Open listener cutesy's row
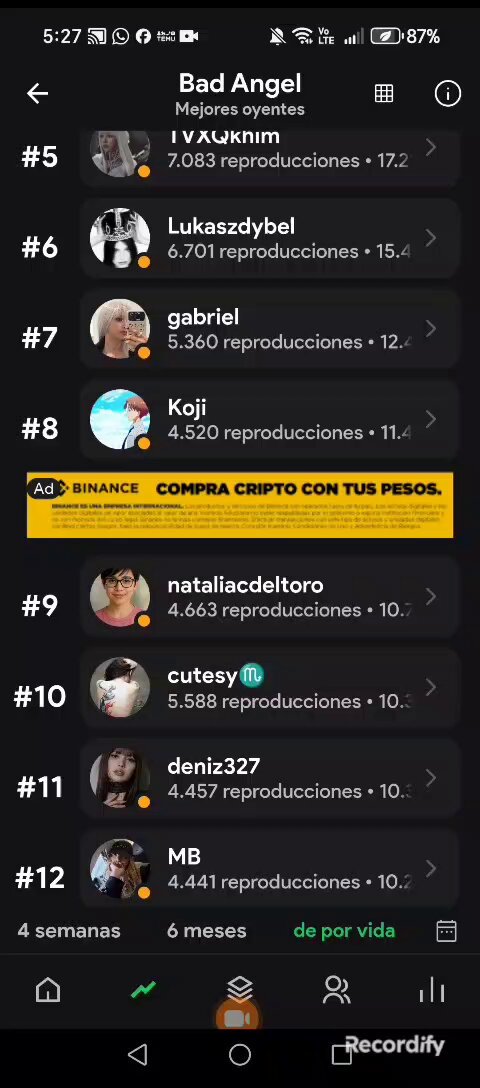Screen dimensions: 480x1088 point(270,688)
